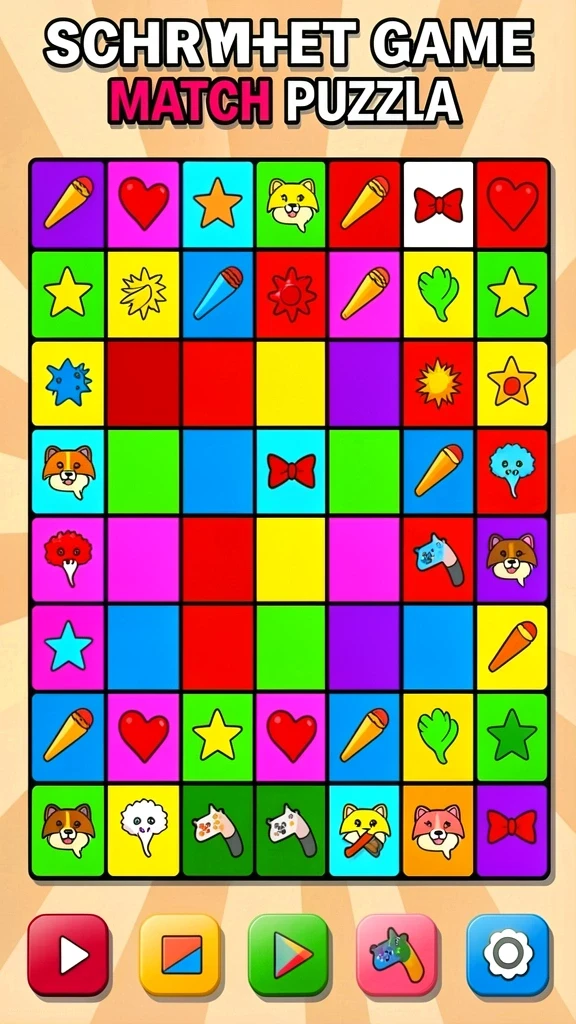Tap the brown dog on the purple tile
This screenshot has height=1024, width=576.
point(511,559)
